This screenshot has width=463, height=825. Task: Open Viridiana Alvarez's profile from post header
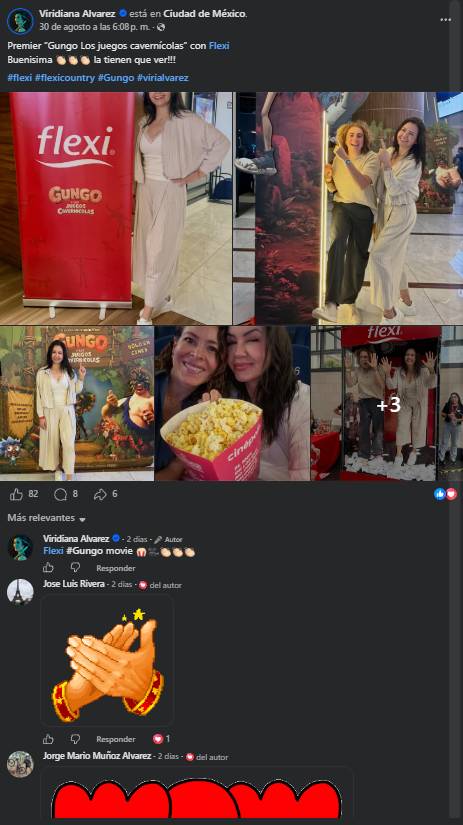pos(77,14)
